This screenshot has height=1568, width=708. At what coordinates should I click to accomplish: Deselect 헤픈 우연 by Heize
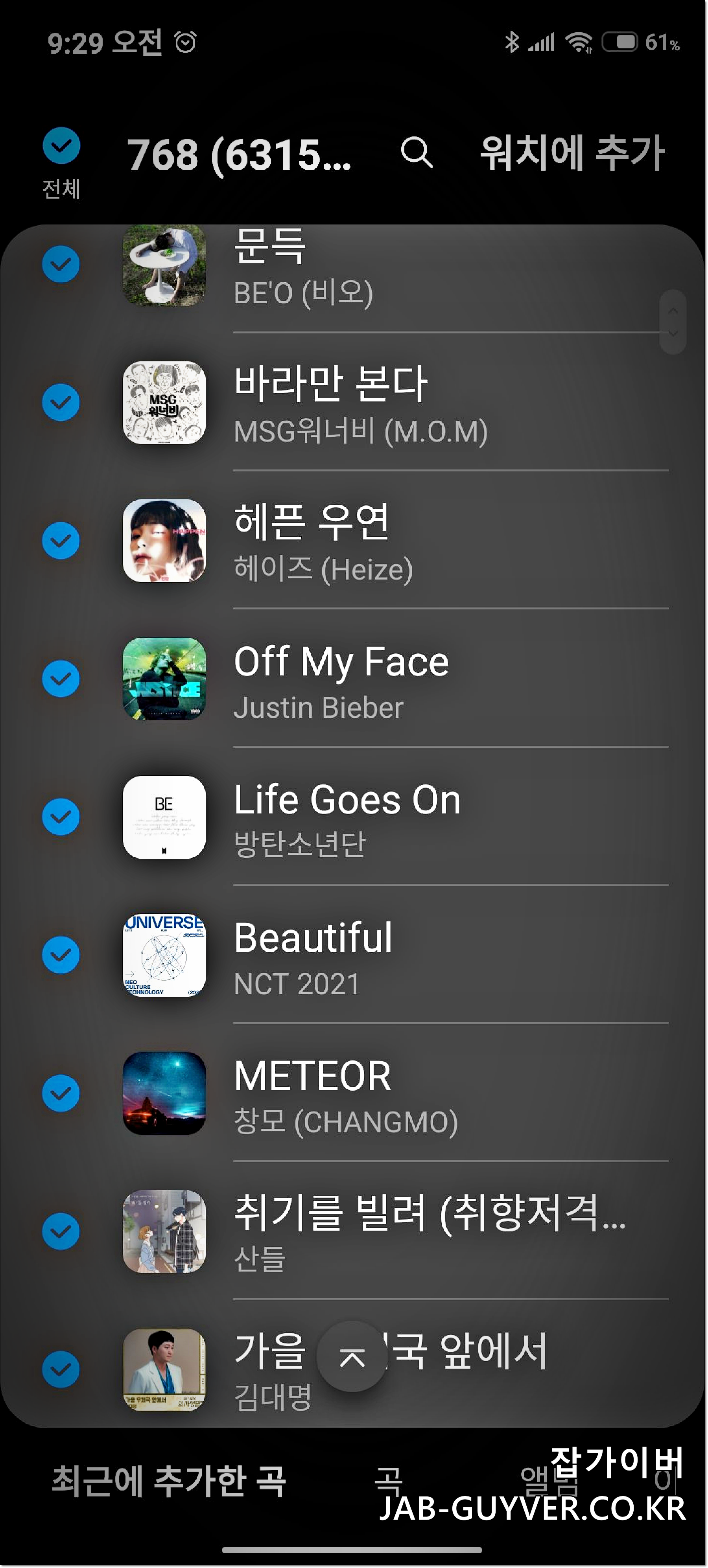[x=61, y=541]
